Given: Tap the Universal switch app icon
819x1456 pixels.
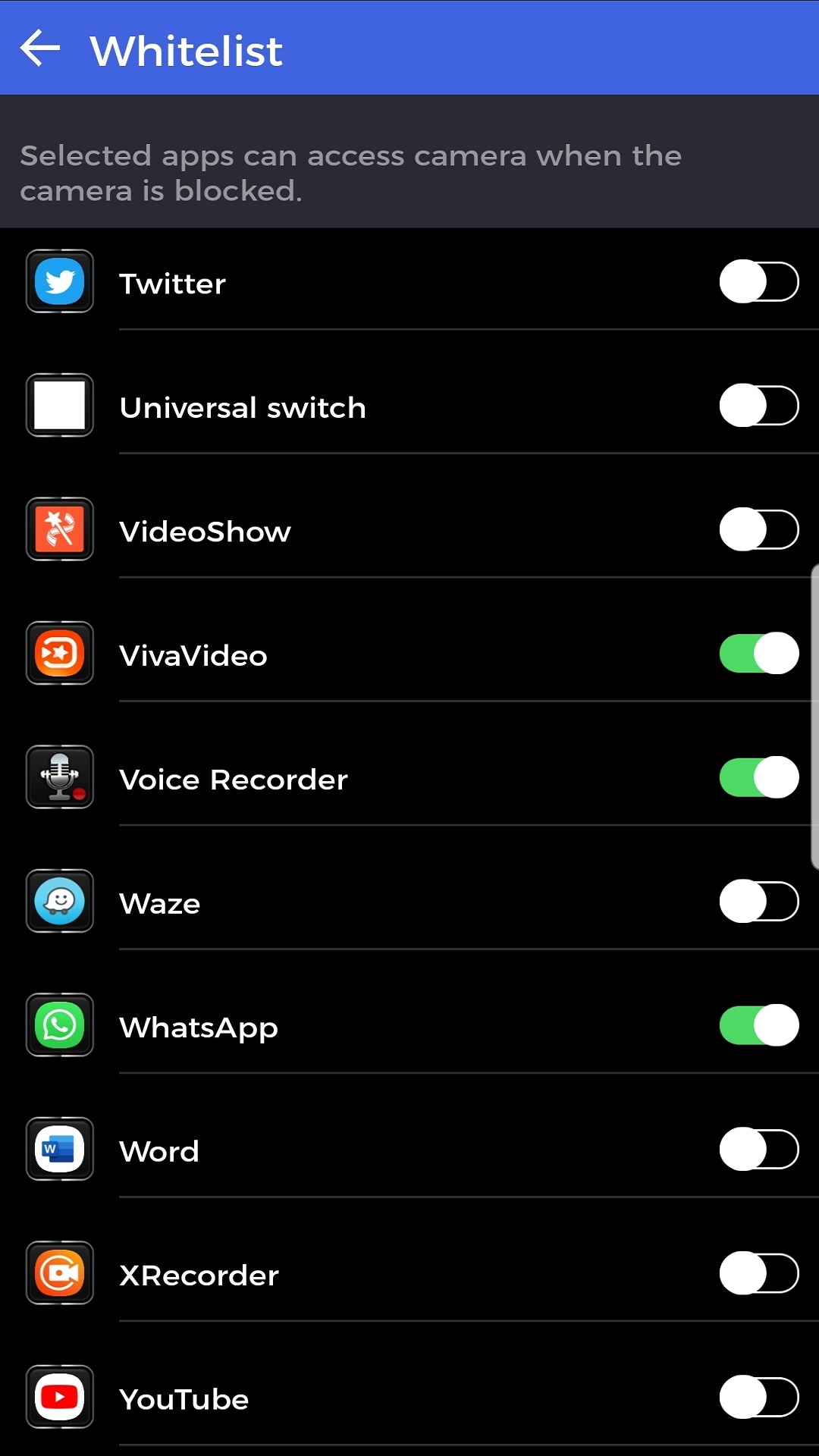Looking at the screenshot, I should point(59,406).
